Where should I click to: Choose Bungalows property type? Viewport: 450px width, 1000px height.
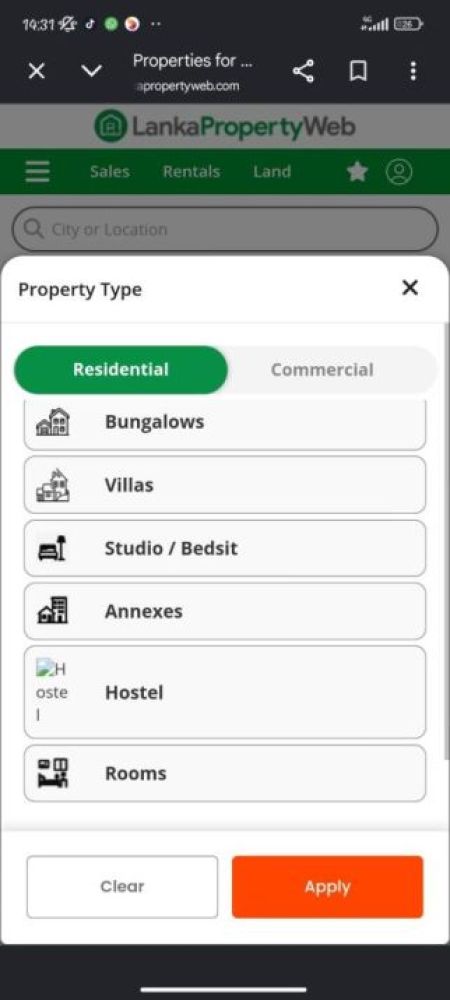point(224,424)
